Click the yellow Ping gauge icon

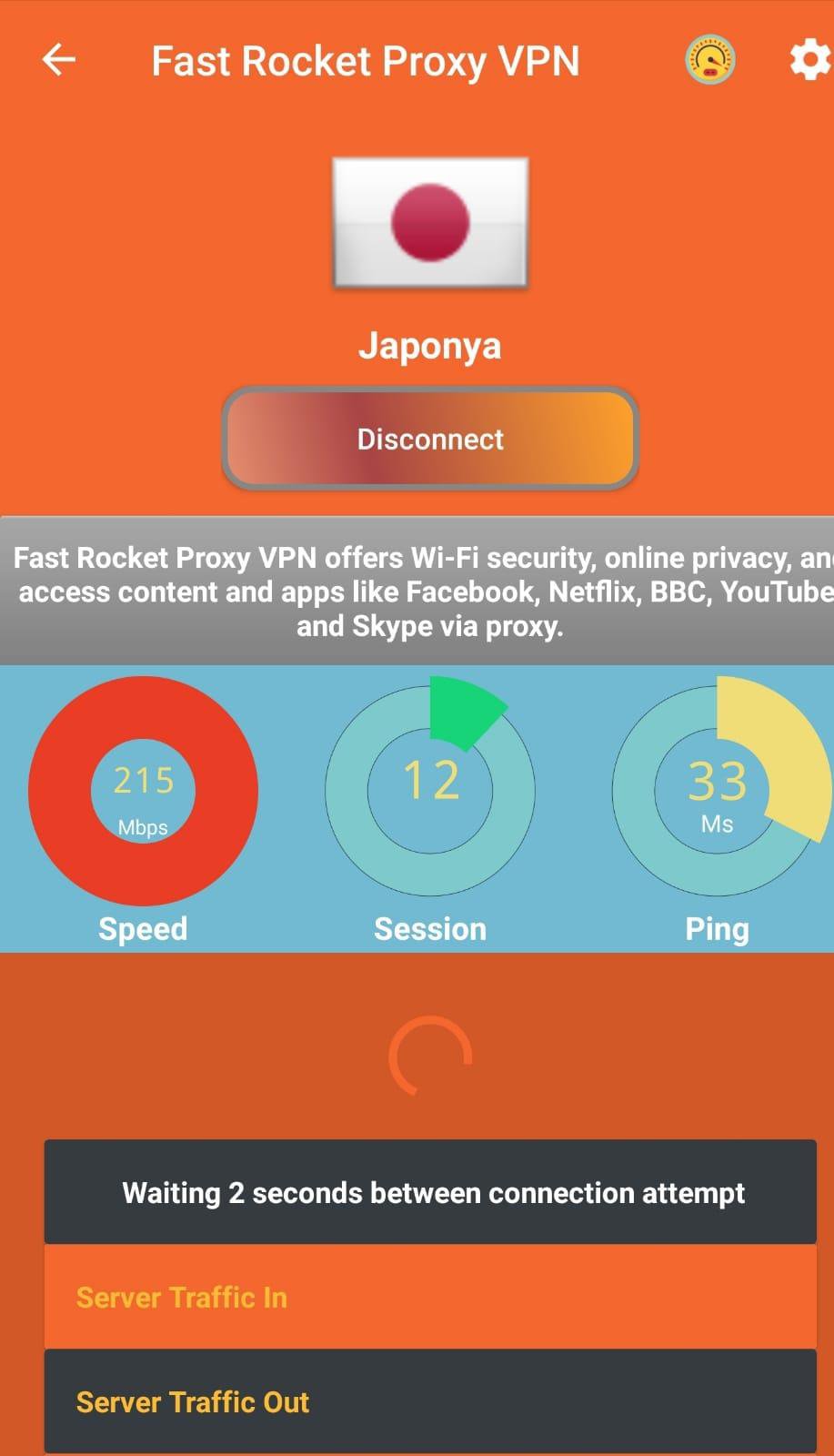[x=718, y=790]
